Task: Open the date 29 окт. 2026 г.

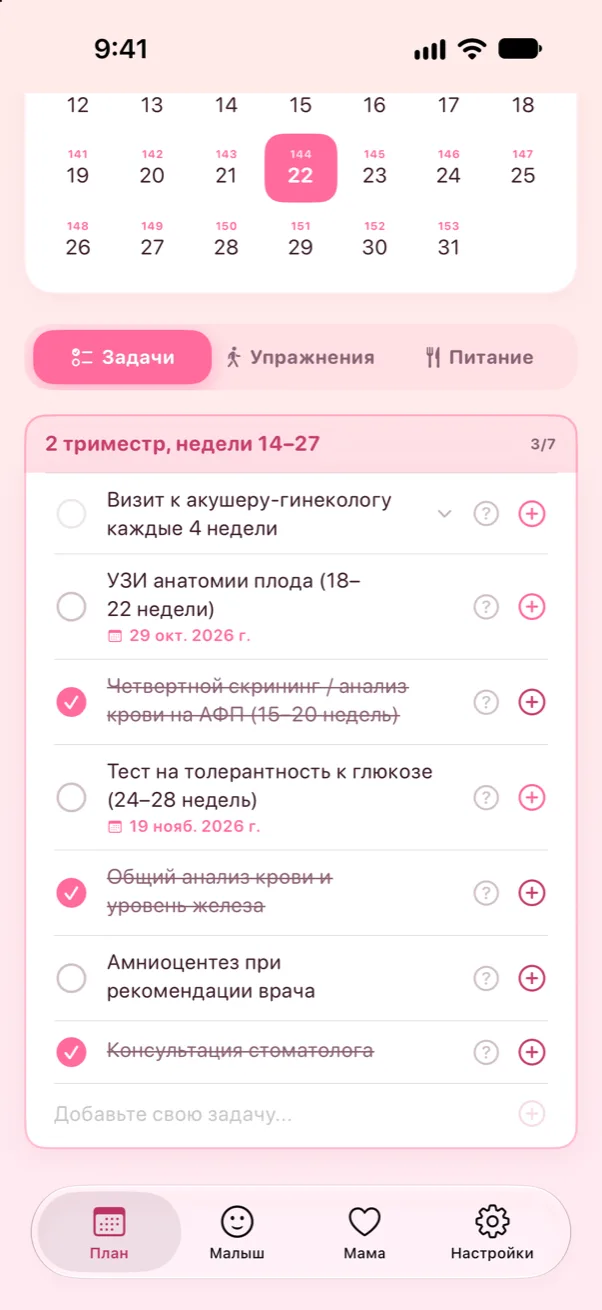Action: 176,636
